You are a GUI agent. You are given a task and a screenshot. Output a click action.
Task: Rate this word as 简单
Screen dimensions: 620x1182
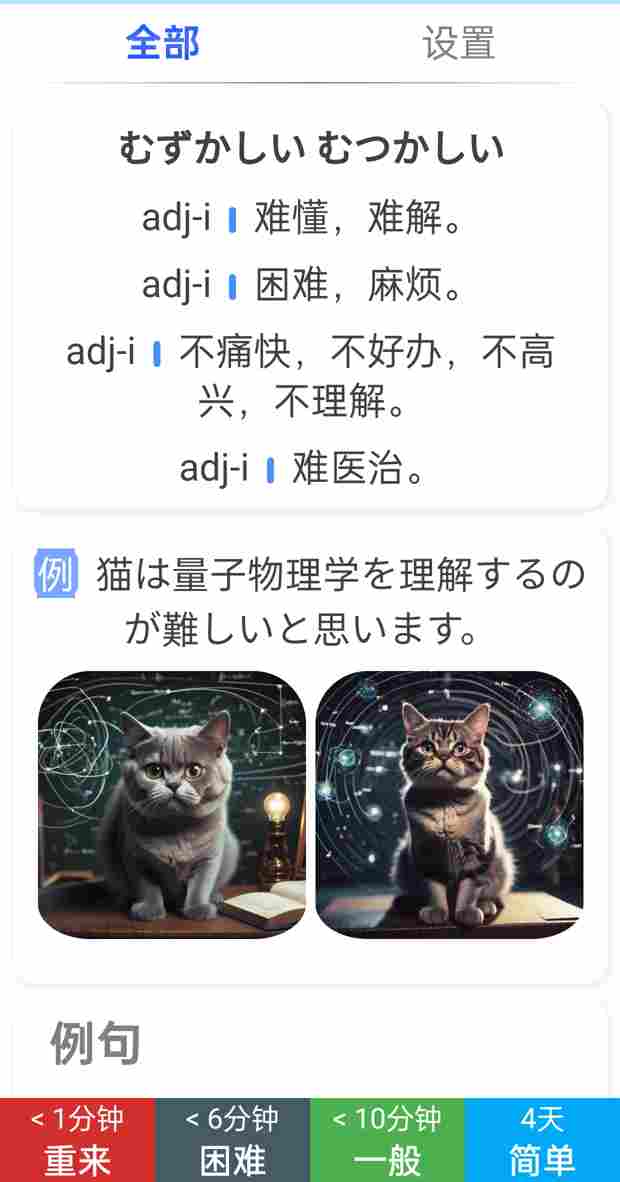tap(542, 1140)
